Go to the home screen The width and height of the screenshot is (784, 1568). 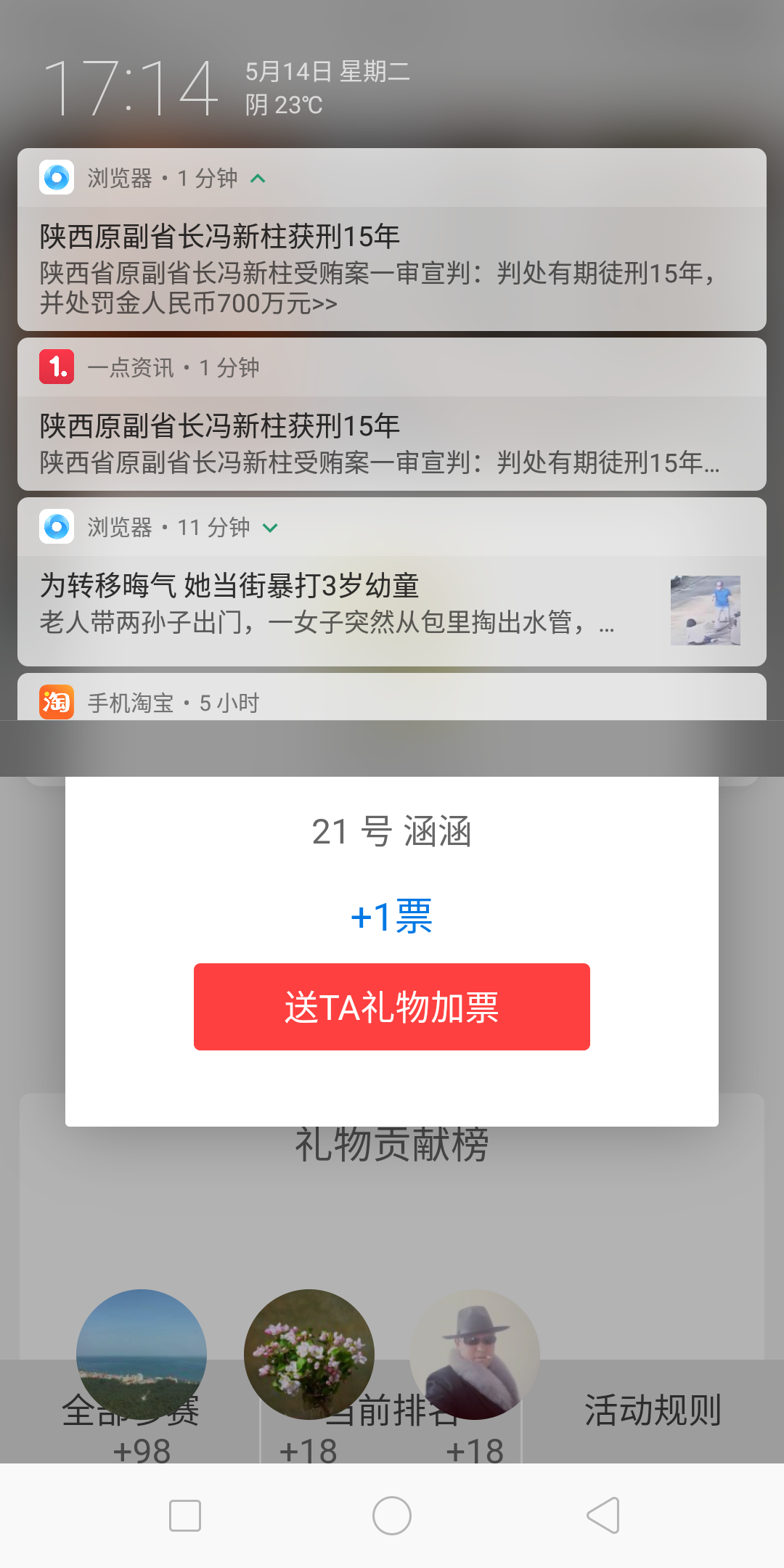pos(392,1516)
